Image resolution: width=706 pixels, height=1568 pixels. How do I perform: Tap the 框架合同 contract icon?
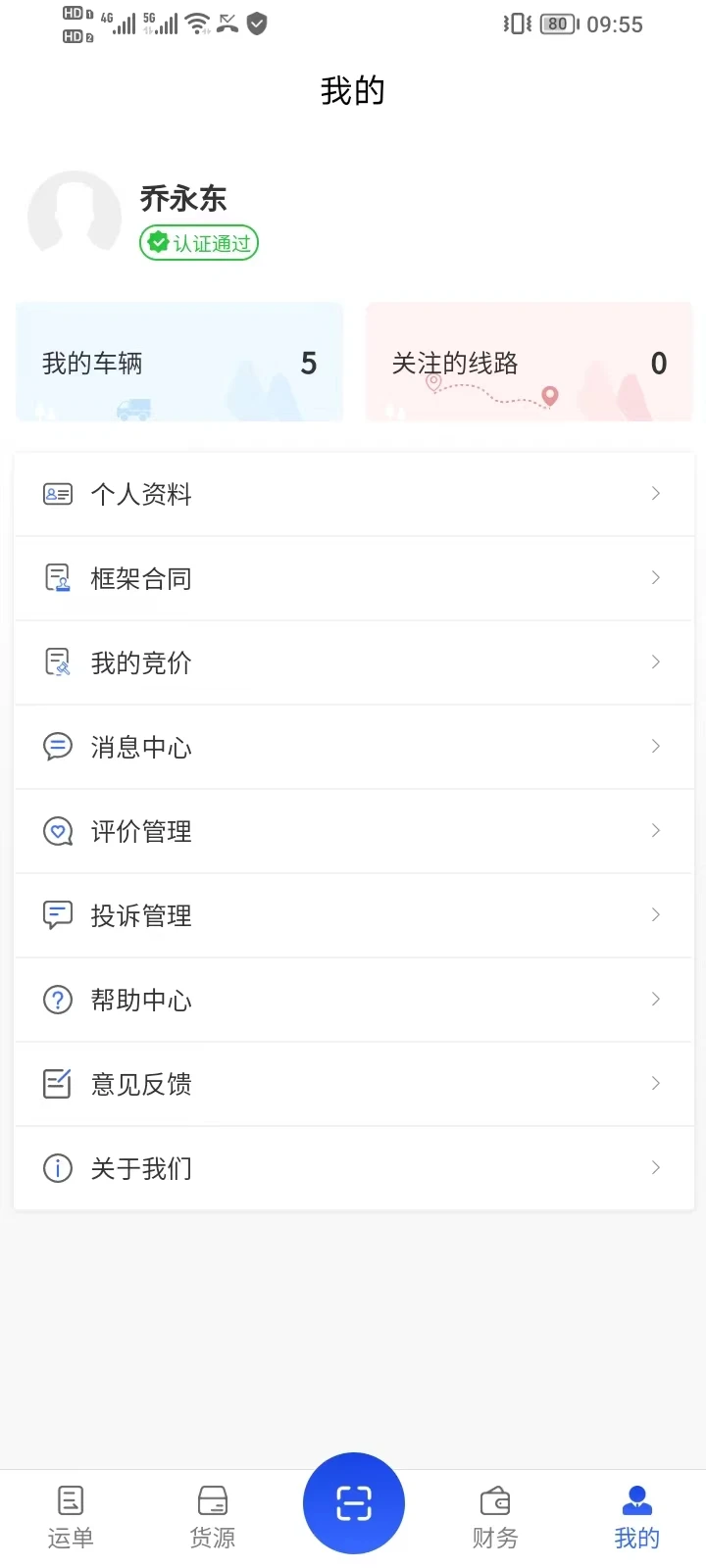[x=58, y=578]
